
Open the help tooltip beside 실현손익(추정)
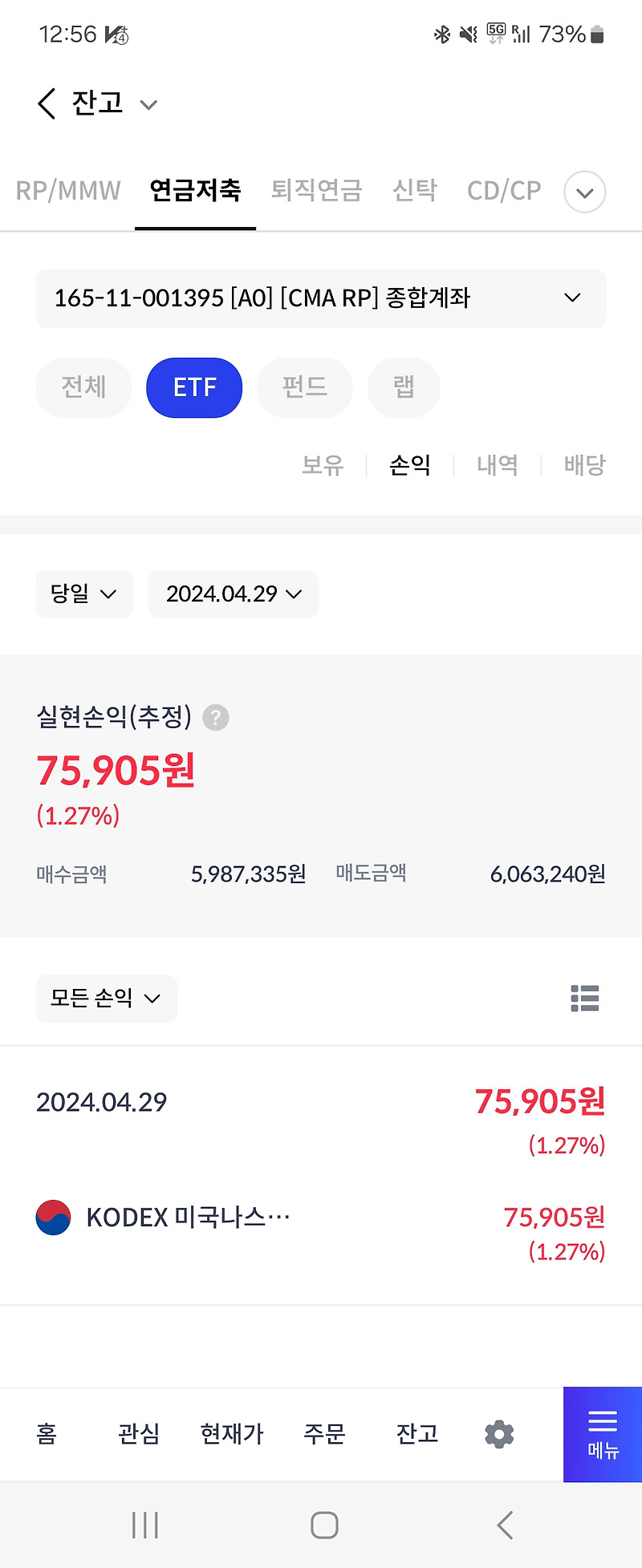click(213, 718)
